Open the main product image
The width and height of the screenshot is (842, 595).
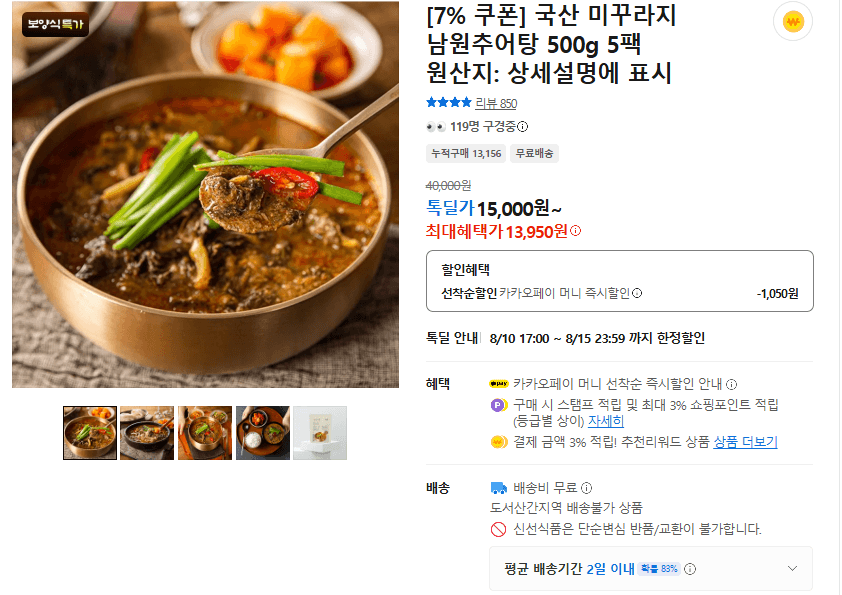[x=206, y=194]
